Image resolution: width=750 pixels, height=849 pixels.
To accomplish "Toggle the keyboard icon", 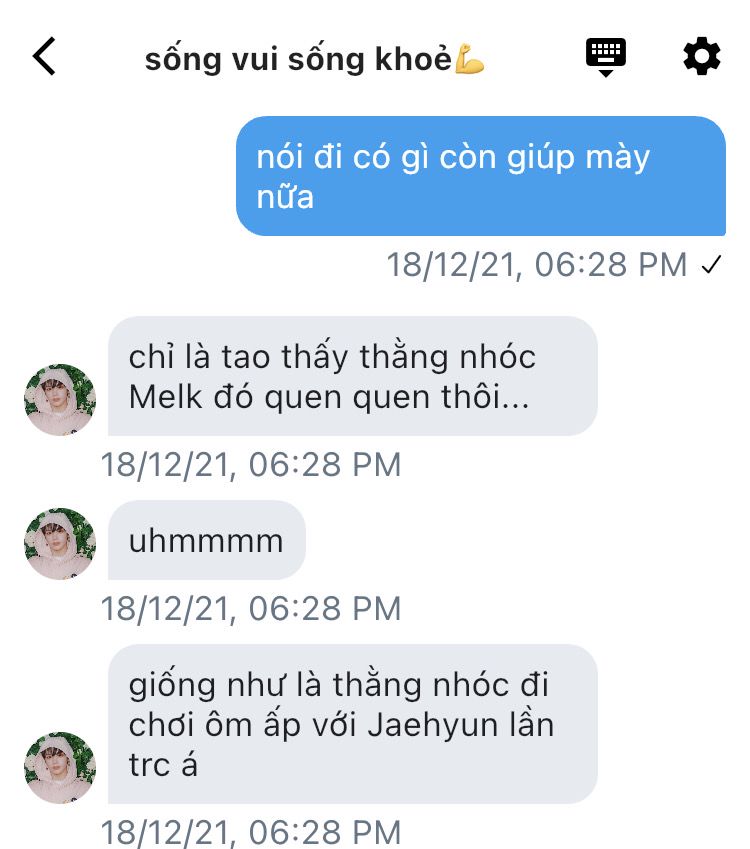I will pos(605,57).
